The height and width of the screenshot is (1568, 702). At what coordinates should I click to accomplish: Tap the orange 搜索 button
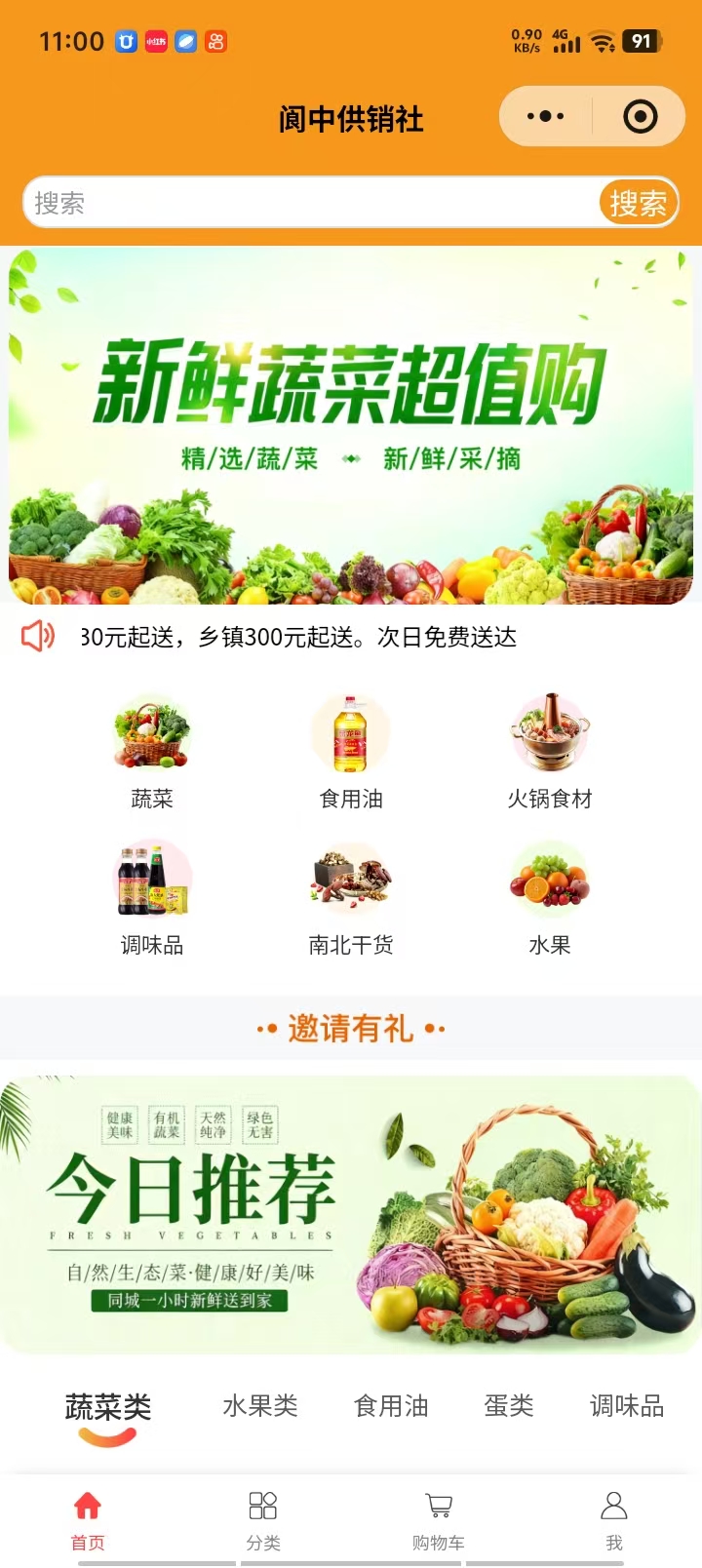[638, 203]
